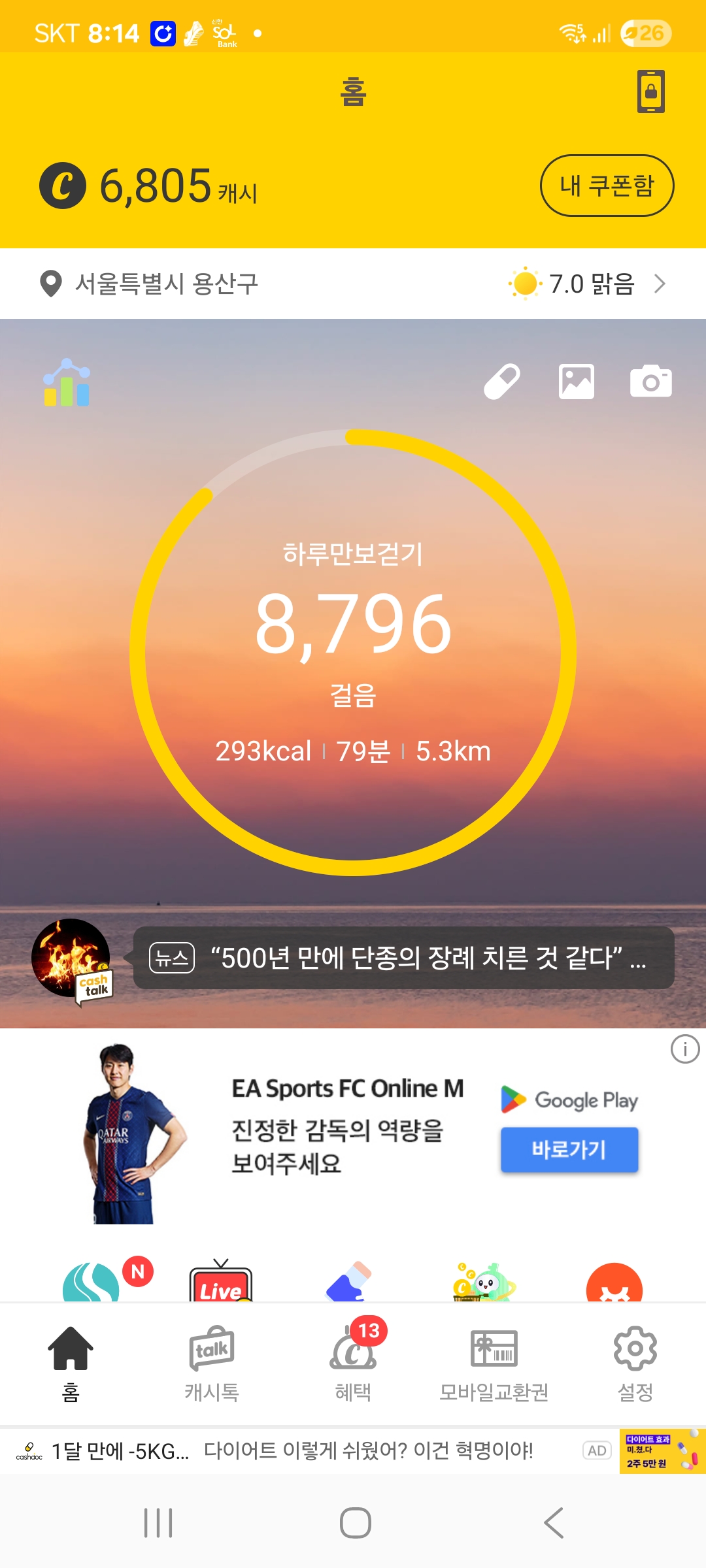706x1568 pixels.
Task: Open the ad info icon
Action: (684, 1049)
